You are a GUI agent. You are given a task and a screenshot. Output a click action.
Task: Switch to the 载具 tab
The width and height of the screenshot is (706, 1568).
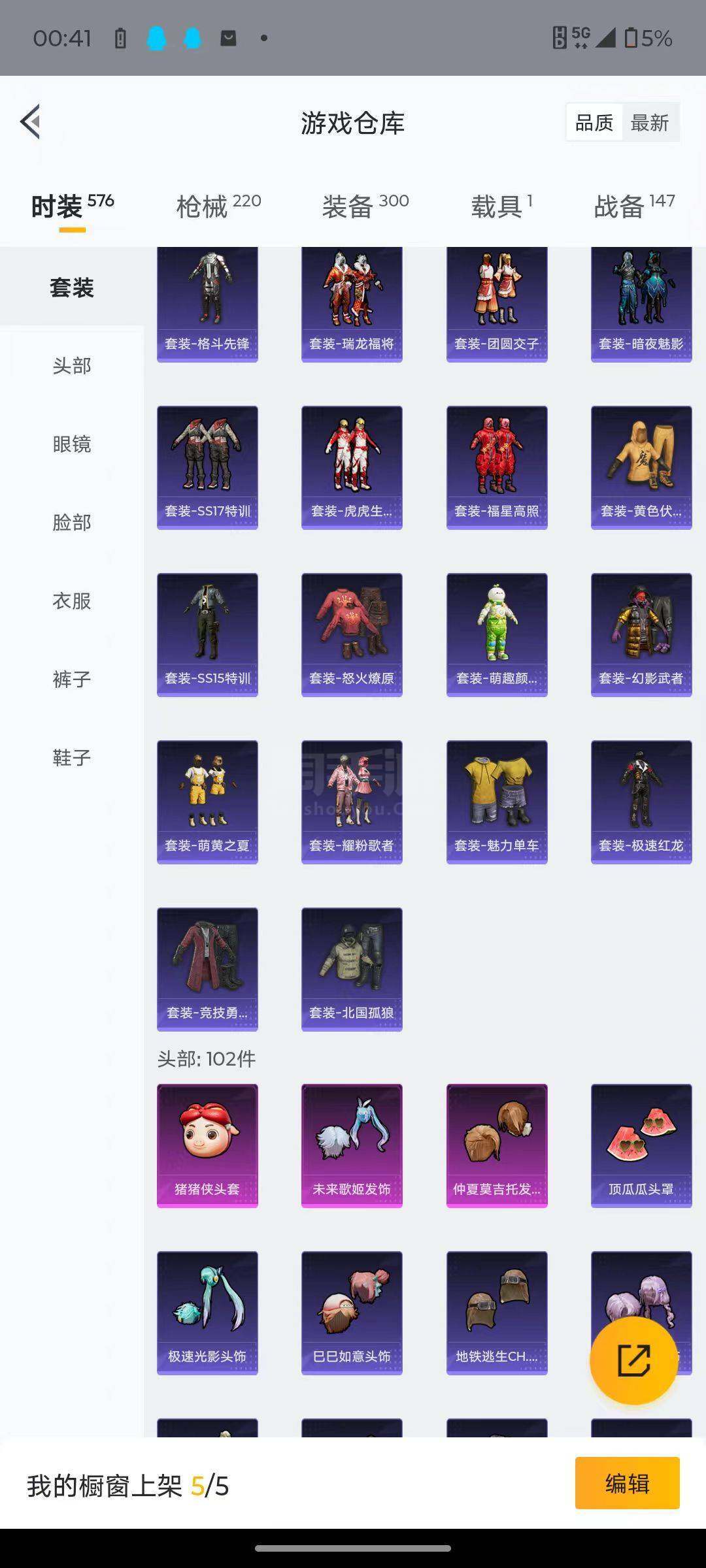(x=501, y=206)
